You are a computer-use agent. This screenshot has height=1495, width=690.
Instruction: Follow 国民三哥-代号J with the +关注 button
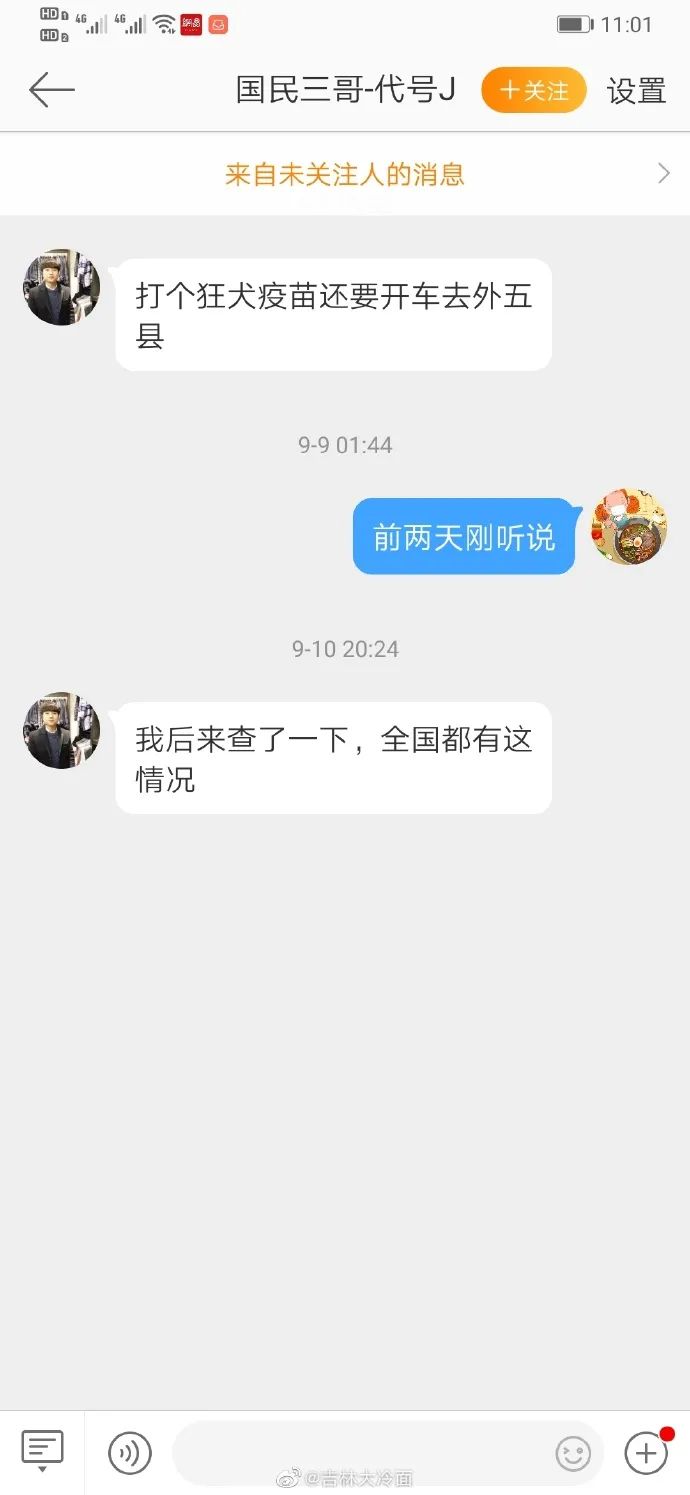click(x=534, y=90)
